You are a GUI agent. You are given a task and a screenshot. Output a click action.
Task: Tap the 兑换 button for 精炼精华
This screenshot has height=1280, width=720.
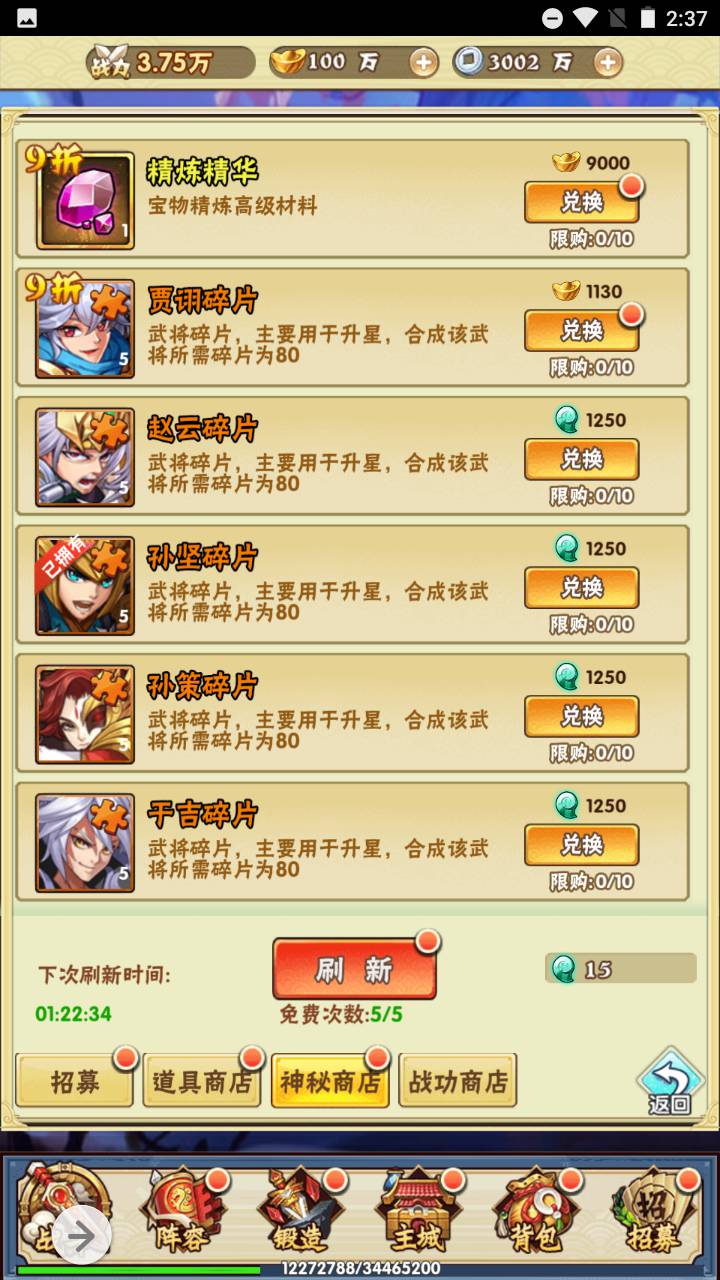(581, 202)
